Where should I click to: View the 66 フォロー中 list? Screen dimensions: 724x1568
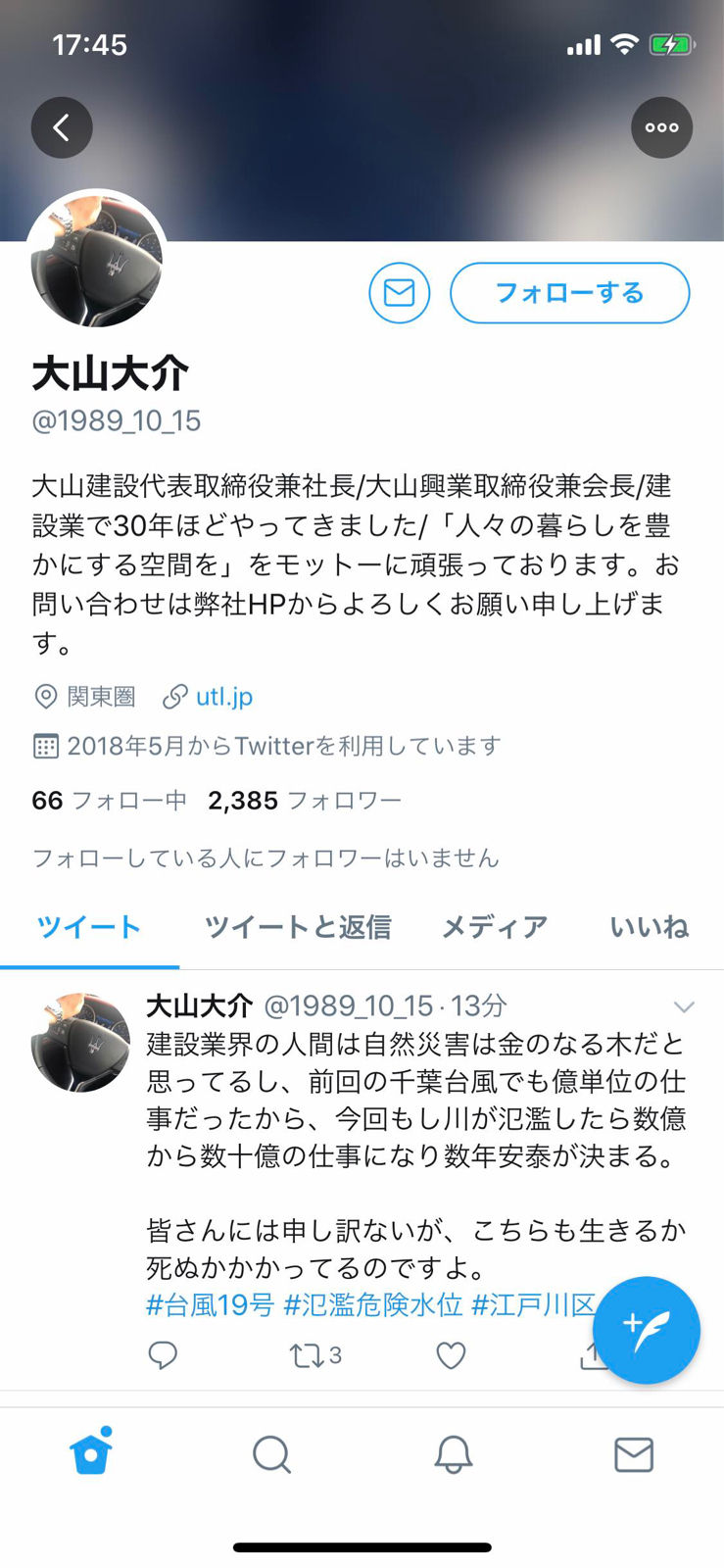tap(109, 801)
